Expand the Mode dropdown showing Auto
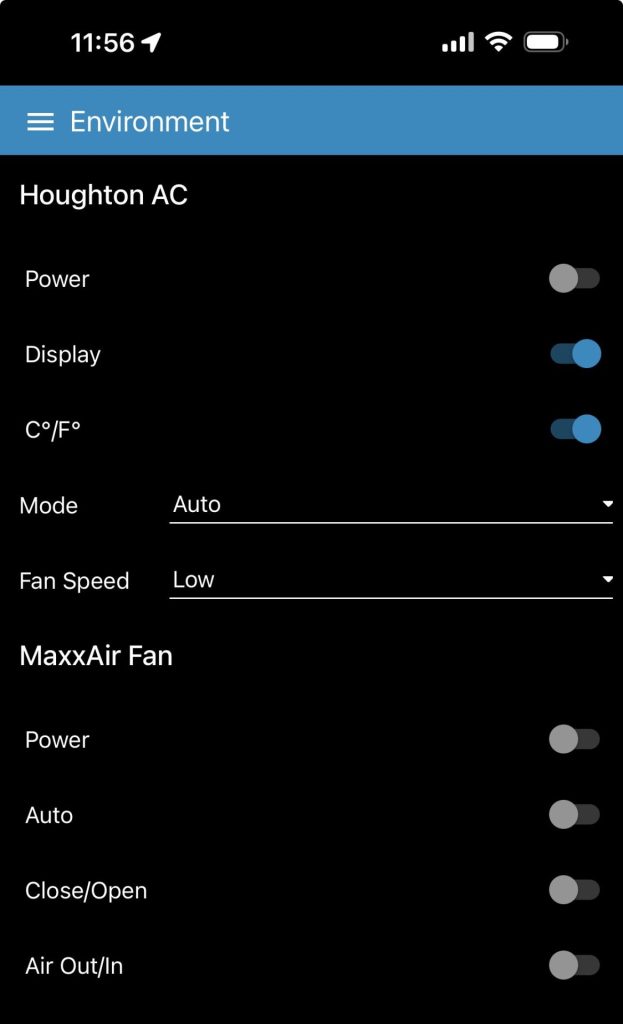The height and width of the screenshot is (1024, 623). (x=391, y=505)
